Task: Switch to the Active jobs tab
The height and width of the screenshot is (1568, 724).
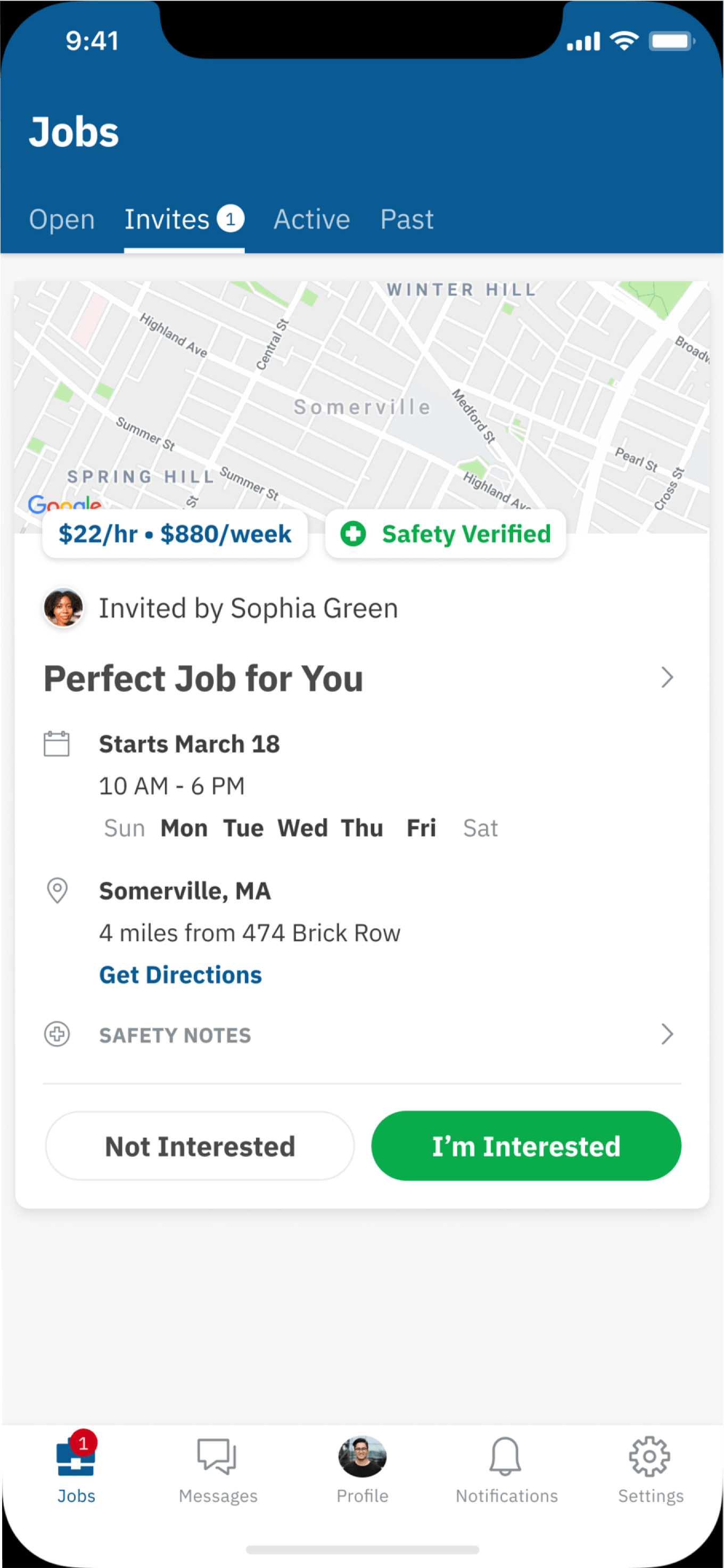Action: tap(311, 220)
